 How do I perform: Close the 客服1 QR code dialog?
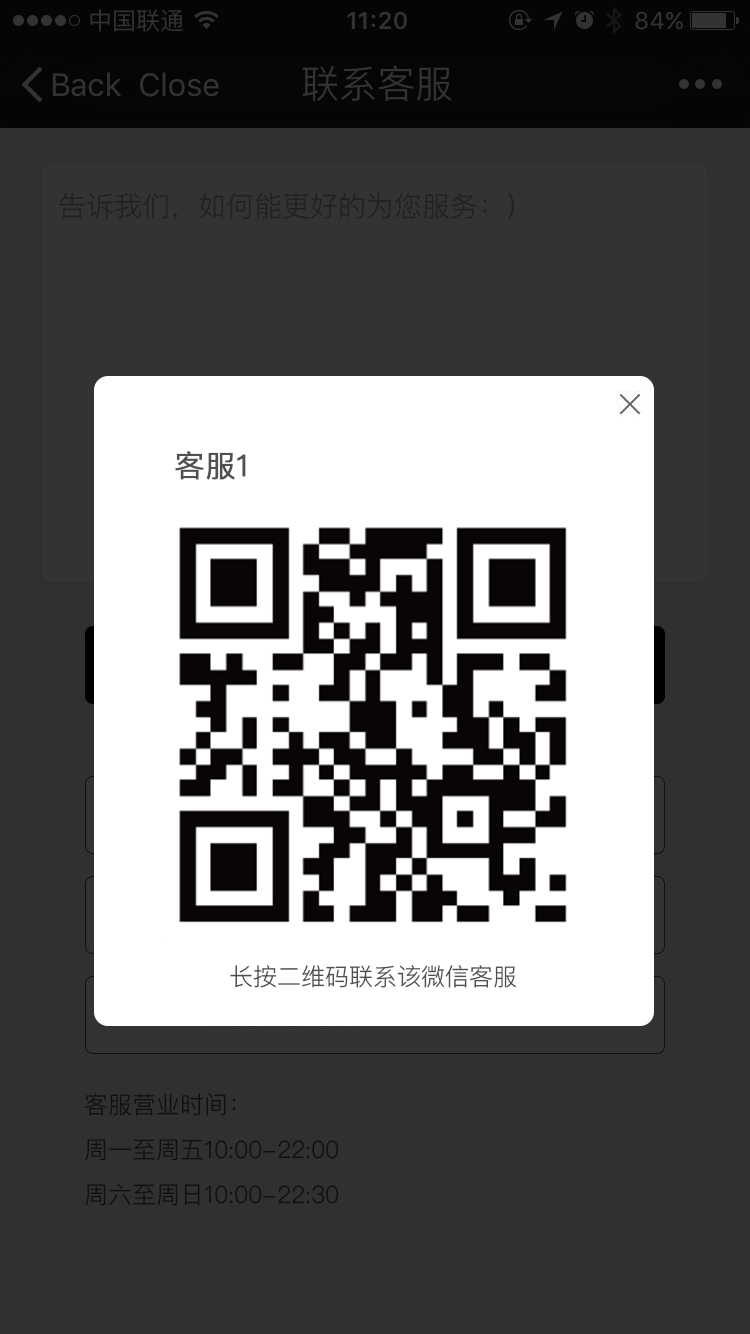[629, 404]
